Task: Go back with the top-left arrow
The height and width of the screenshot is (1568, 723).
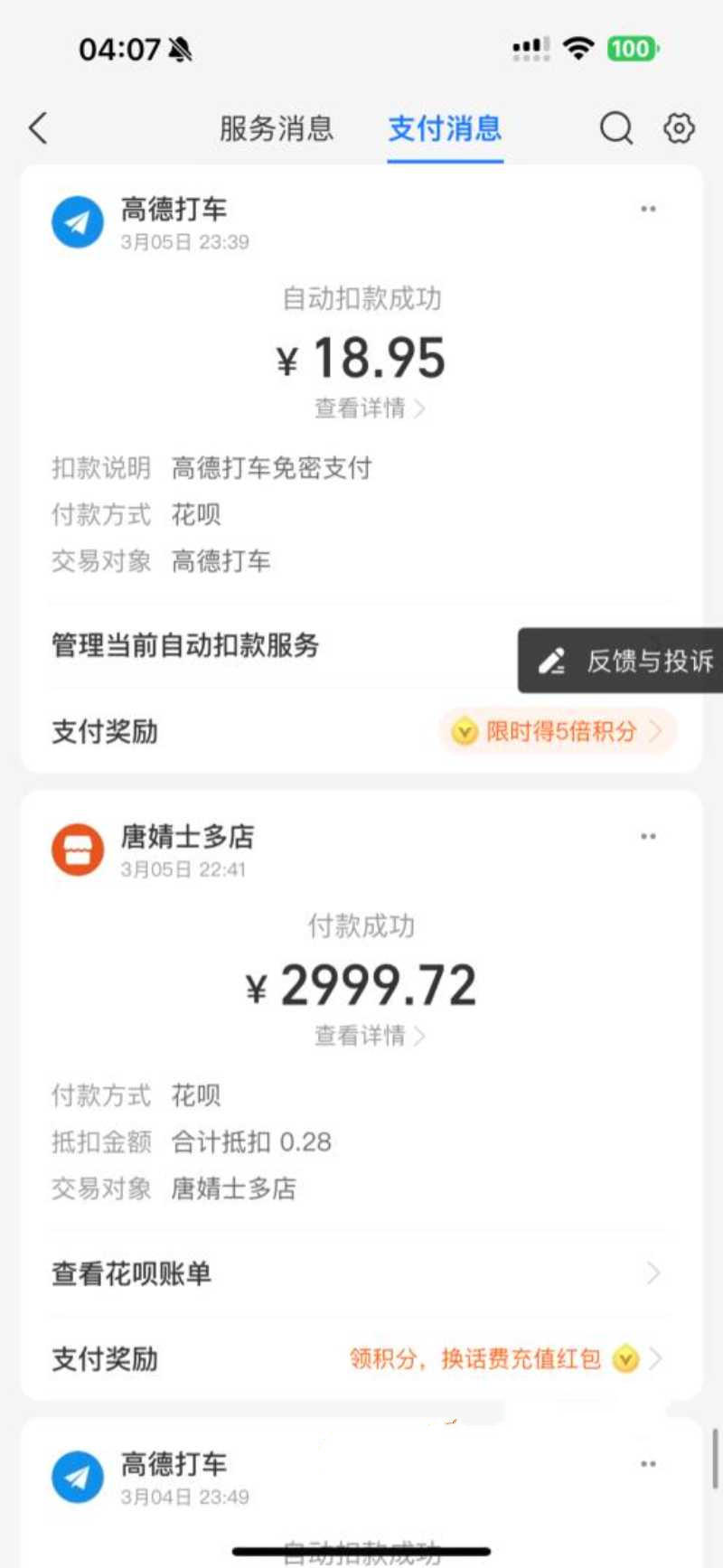Action: click(x=36, y=128)
